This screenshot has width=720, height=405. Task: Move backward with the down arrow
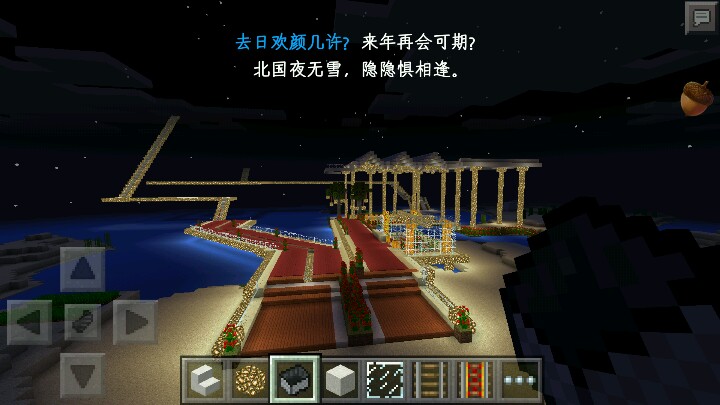click(83, 374)
